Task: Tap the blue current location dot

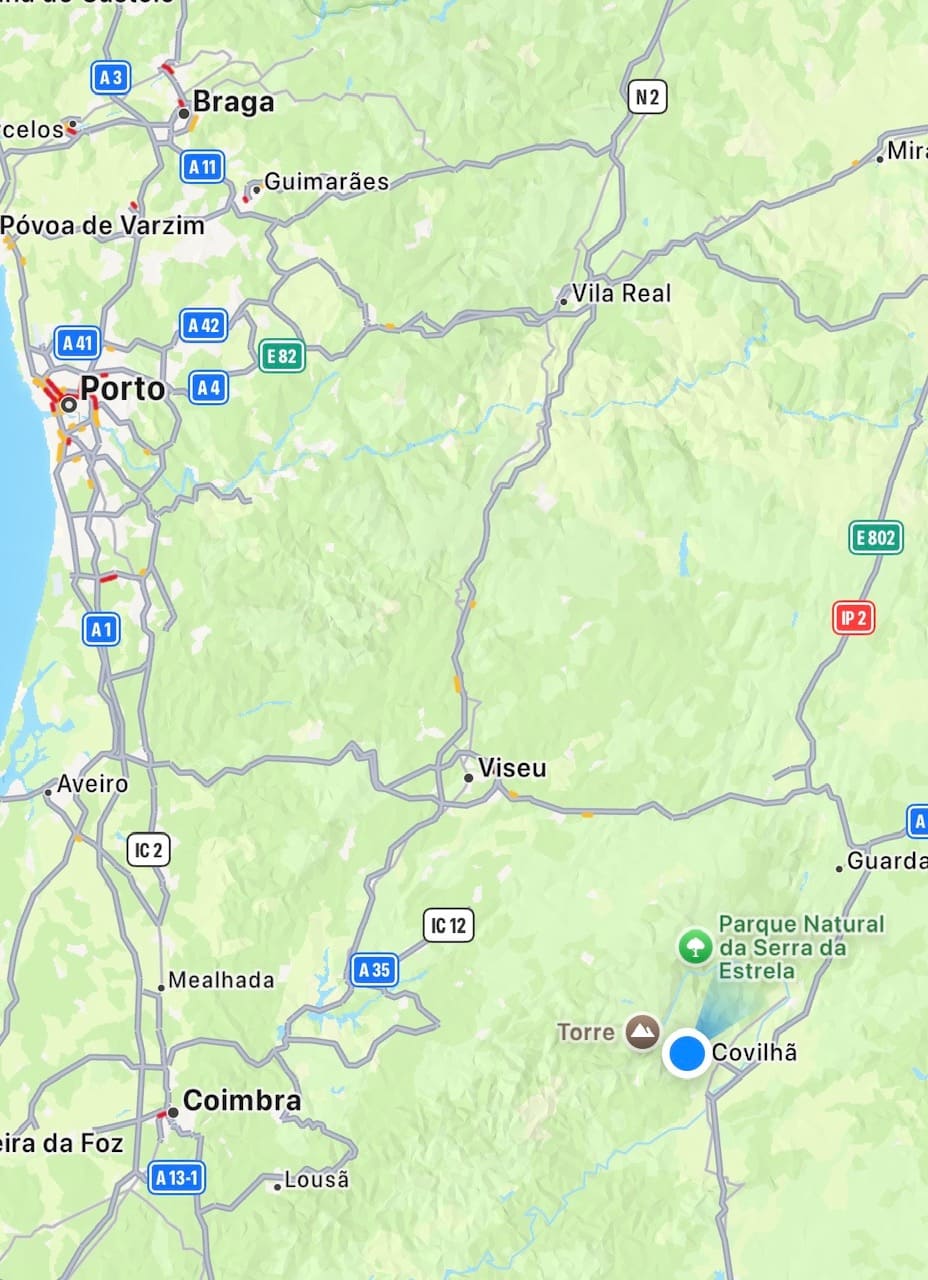Action: (687, 1054)
